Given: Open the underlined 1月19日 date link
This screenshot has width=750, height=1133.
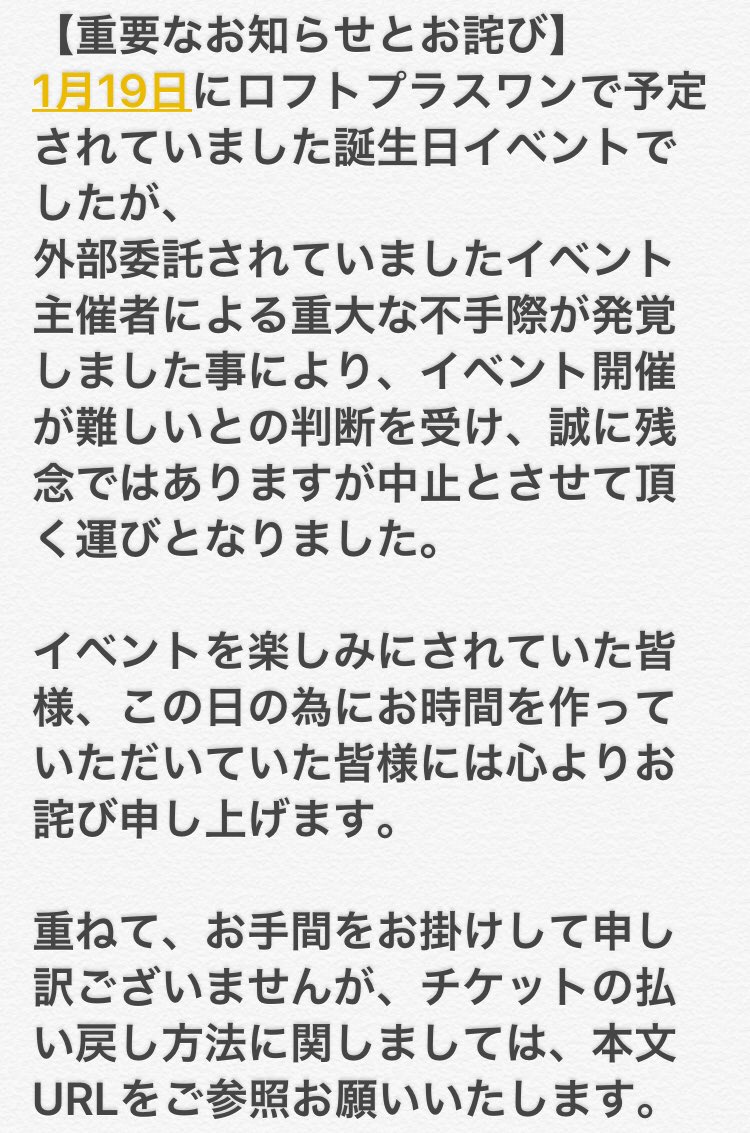Looking at the screenshot, I should click(111, 92).
